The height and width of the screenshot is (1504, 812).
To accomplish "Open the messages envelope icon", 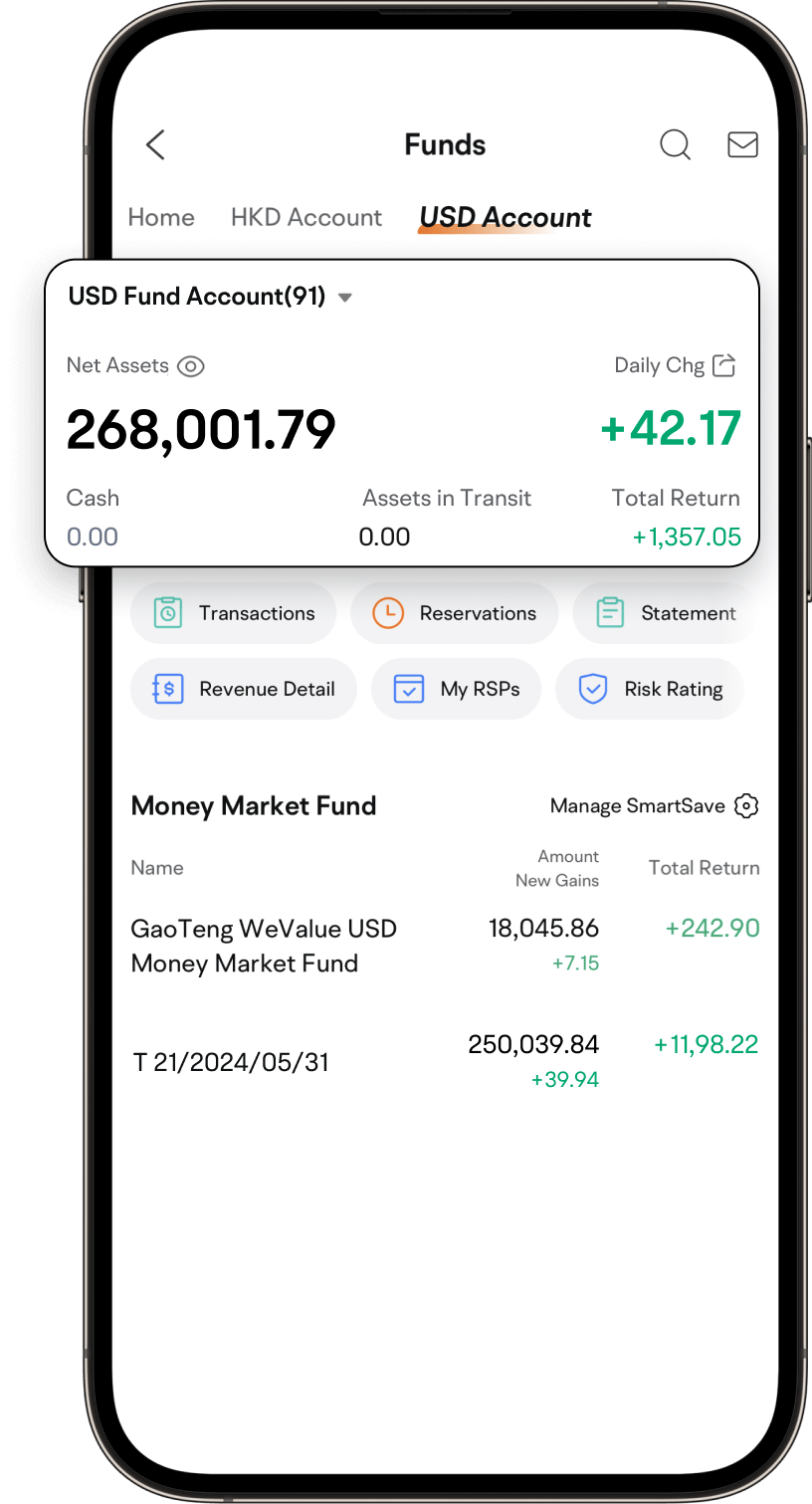I will pos(742,145).
